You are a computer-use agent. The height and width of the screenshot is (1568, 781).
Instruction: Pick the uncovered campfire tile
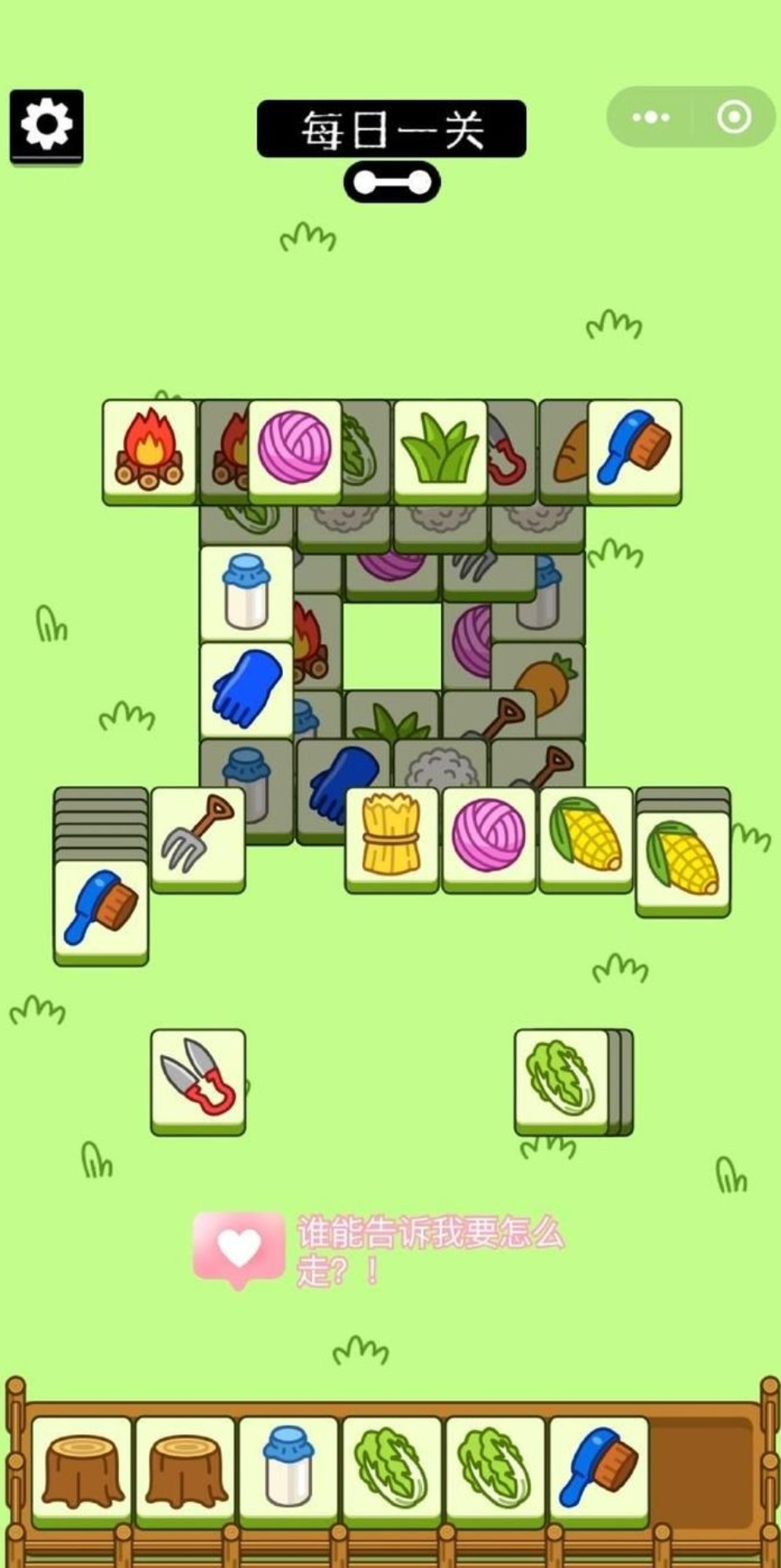tap(149, 451)
